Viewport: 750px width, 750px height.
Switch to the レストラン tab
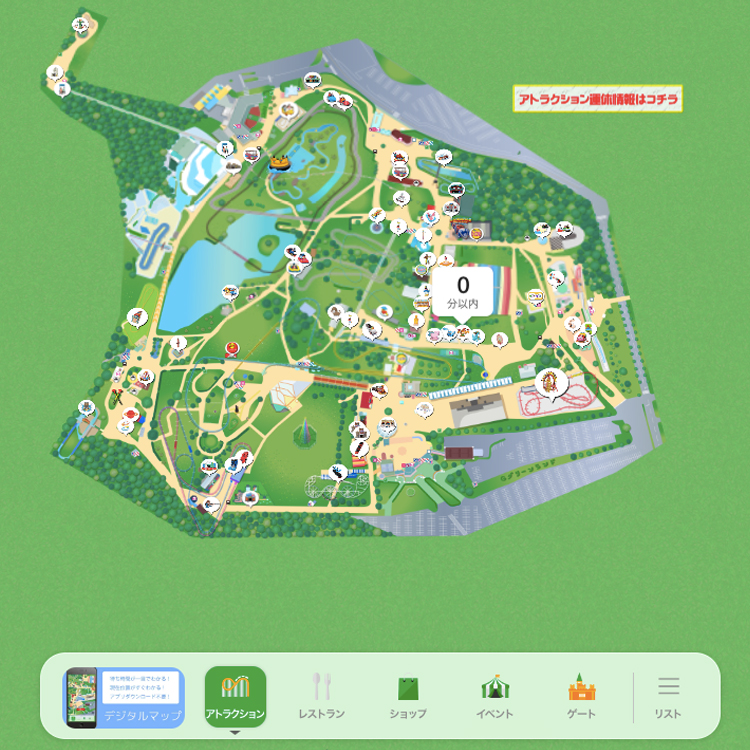coord(321,696)
